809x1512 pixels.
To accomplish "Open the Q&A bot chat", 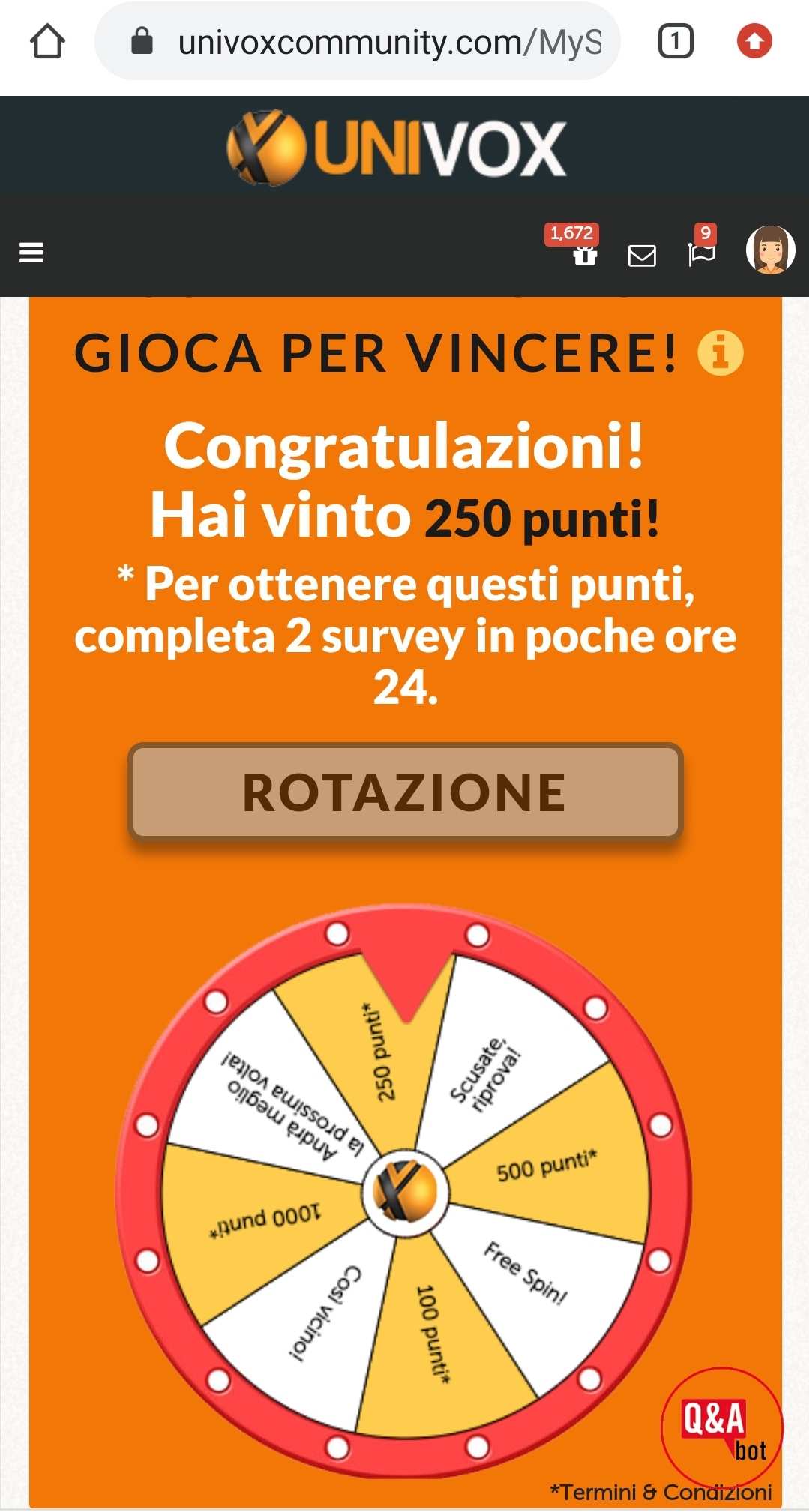I will click(x=721, y=1427).
